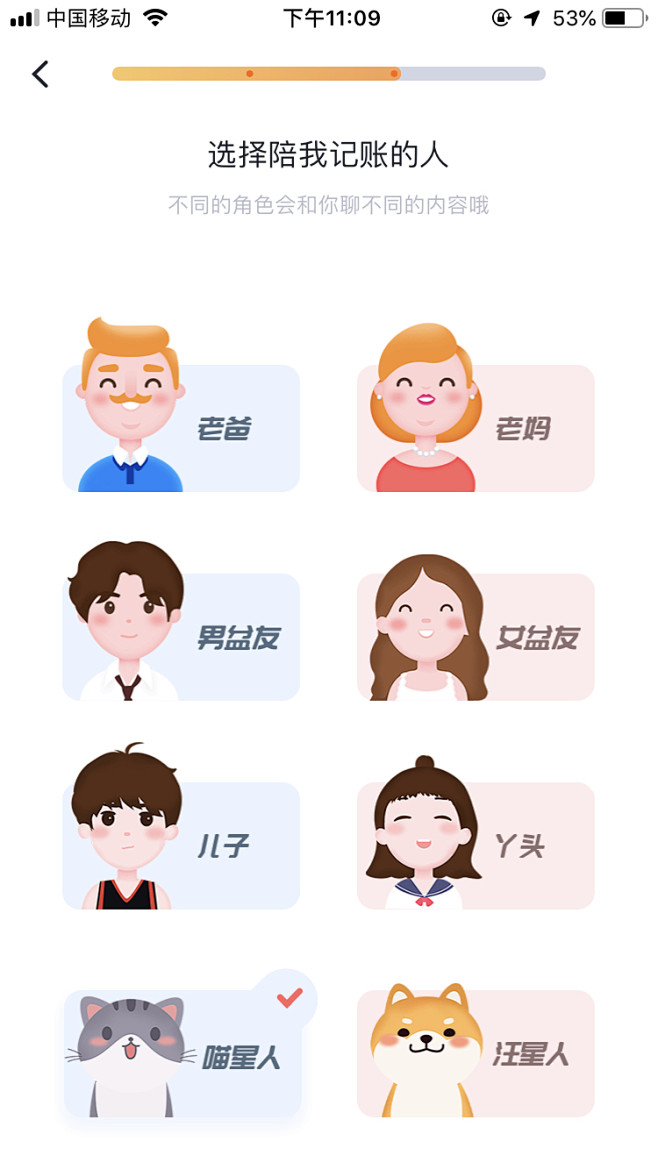Go back with the top-left arrow
This screenshot has height=1170, width=658.
40,74
